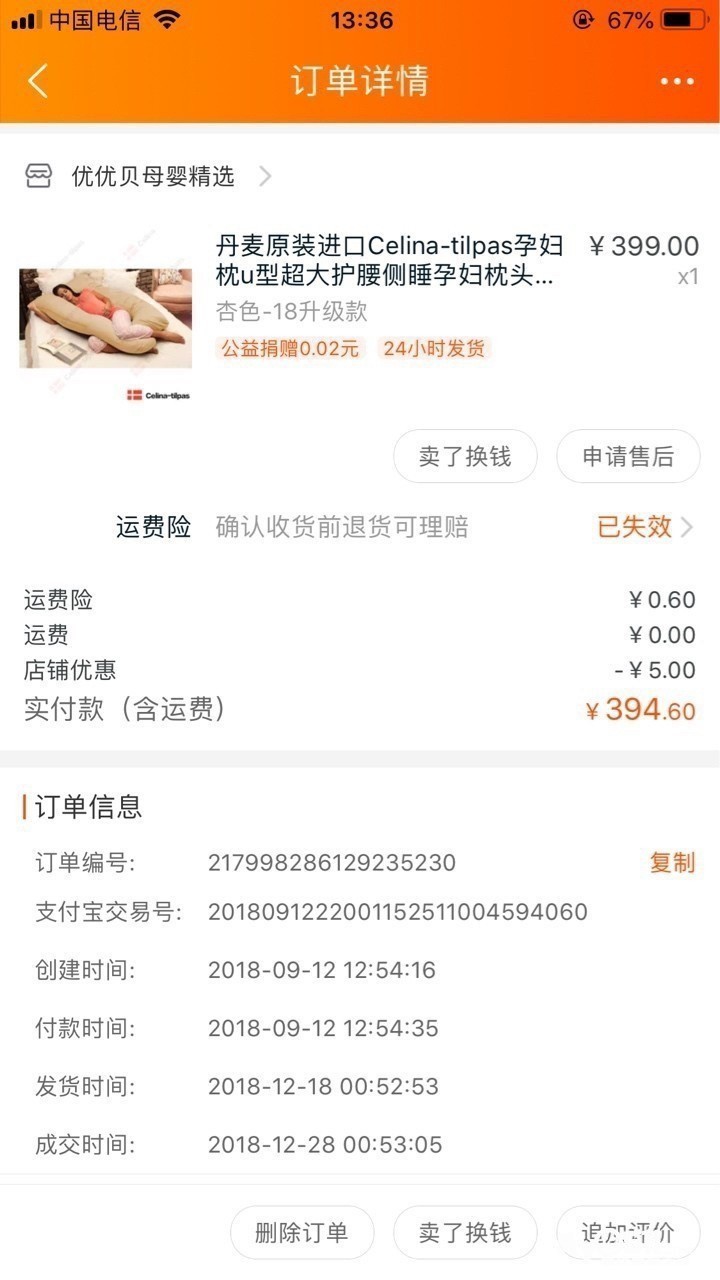Open the 优优贝母婴精选 store page
Screen dimensions: 720x1280
pyautogui.click(x=152, y=177)
